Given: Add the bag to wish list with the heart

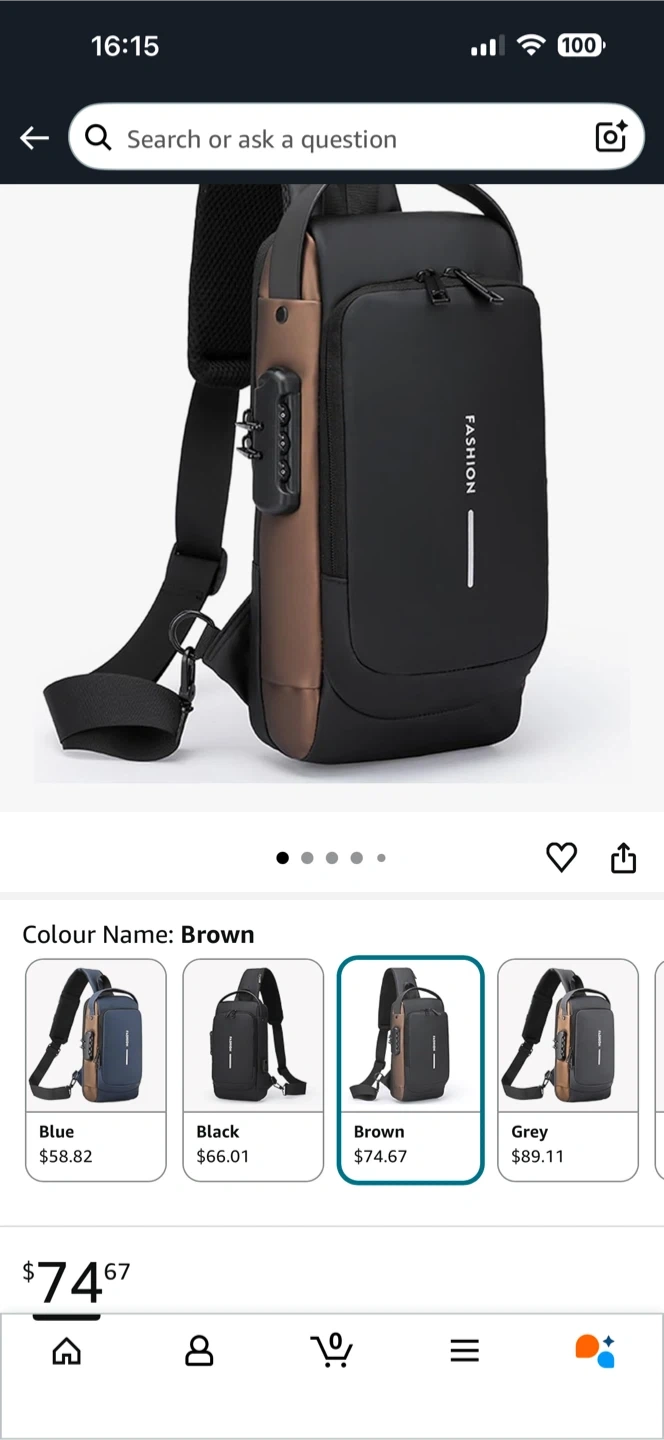Looking at the screenshot, I should [x=561, y=857].
